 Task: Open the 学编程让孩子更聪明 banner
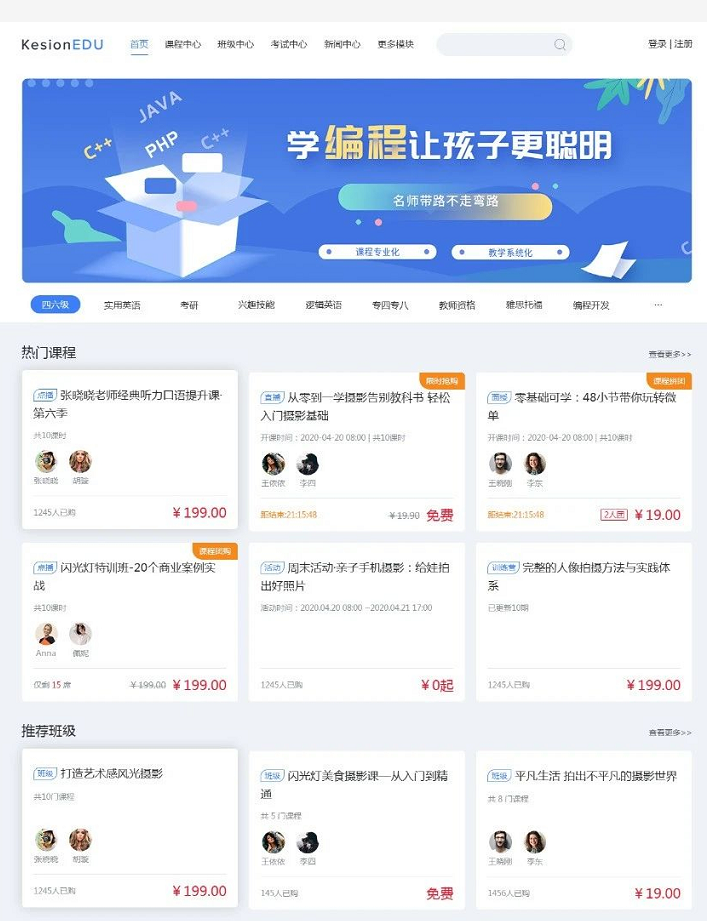pyautogui.click(x=356, y=180)
